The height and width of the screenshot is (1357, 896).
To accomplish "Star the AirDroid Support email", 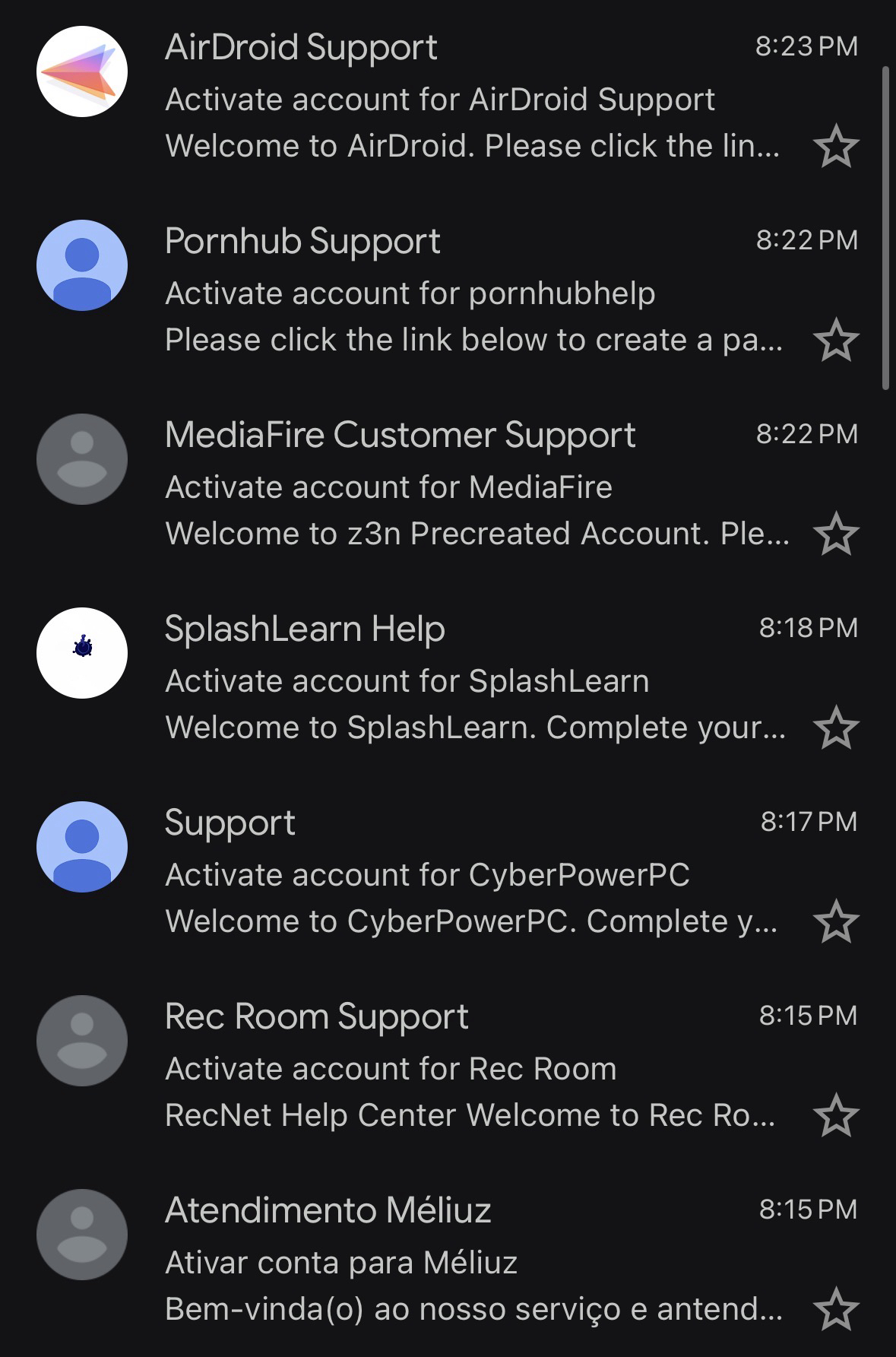I will [x=836, y=146].
